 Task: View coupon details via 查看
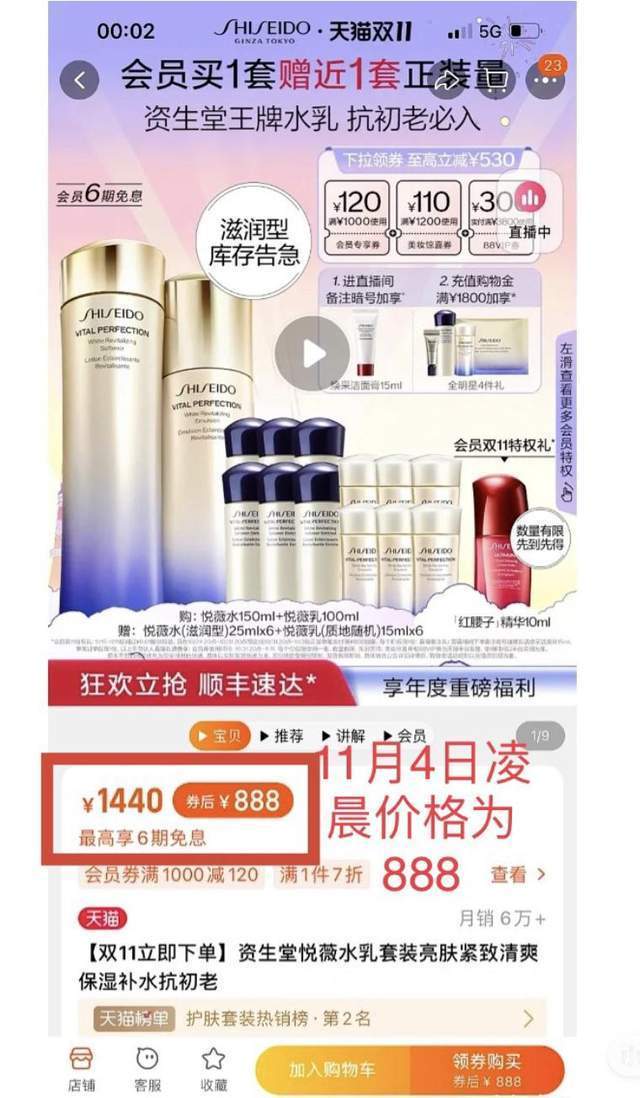click(518, 874)
